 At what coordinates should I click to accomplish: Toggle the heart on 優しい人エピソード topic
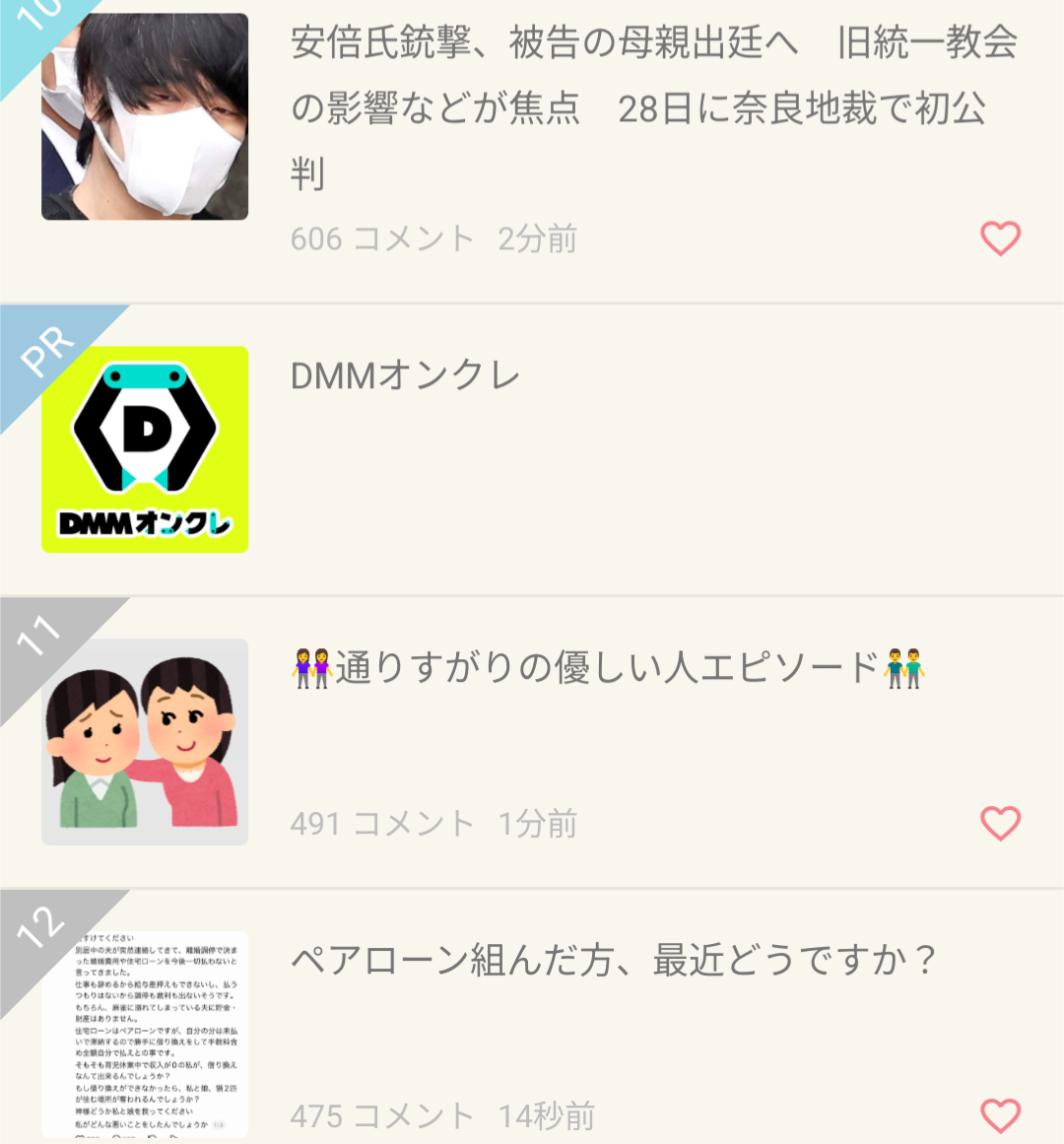tap(1001, 823)
